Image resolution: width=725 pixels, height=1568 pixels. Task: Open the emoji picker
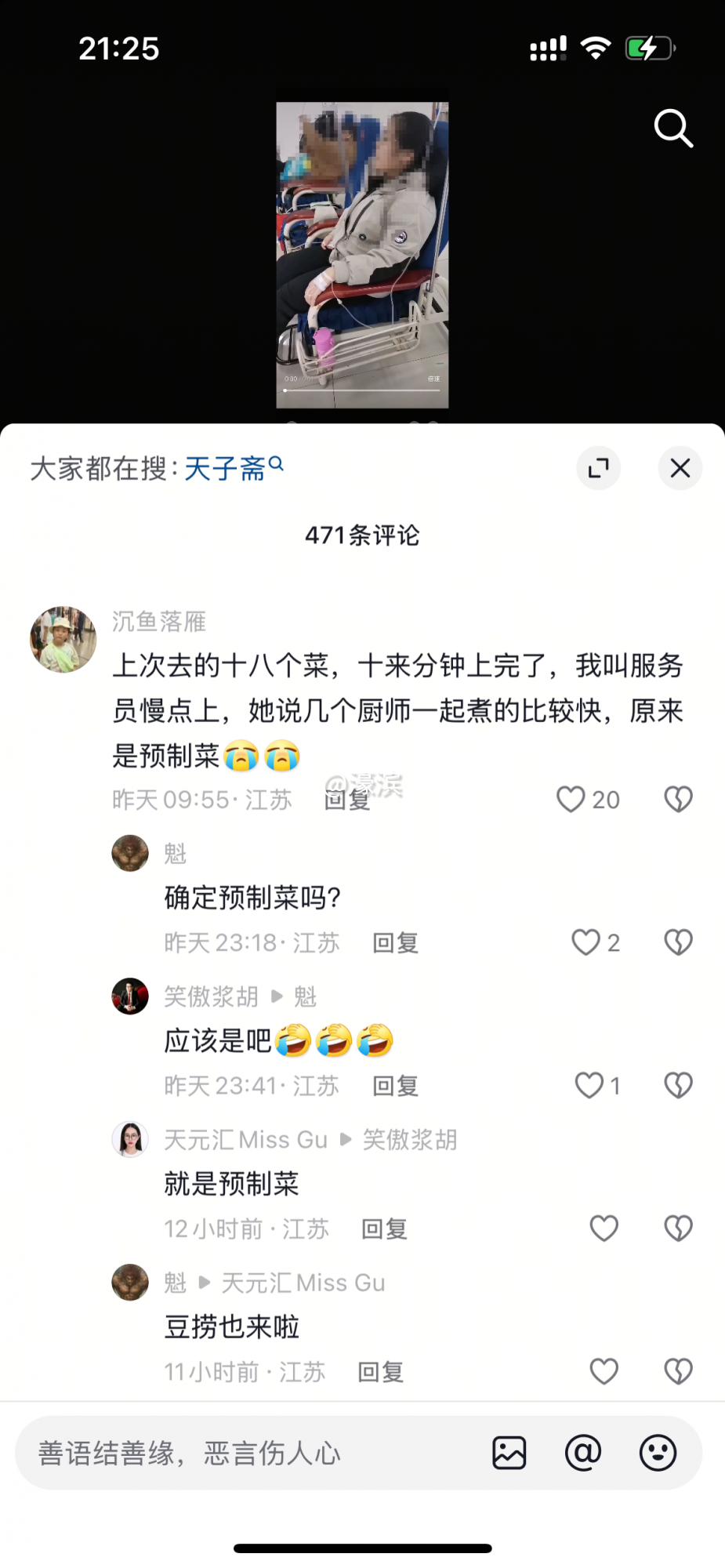click(658, 1454)
